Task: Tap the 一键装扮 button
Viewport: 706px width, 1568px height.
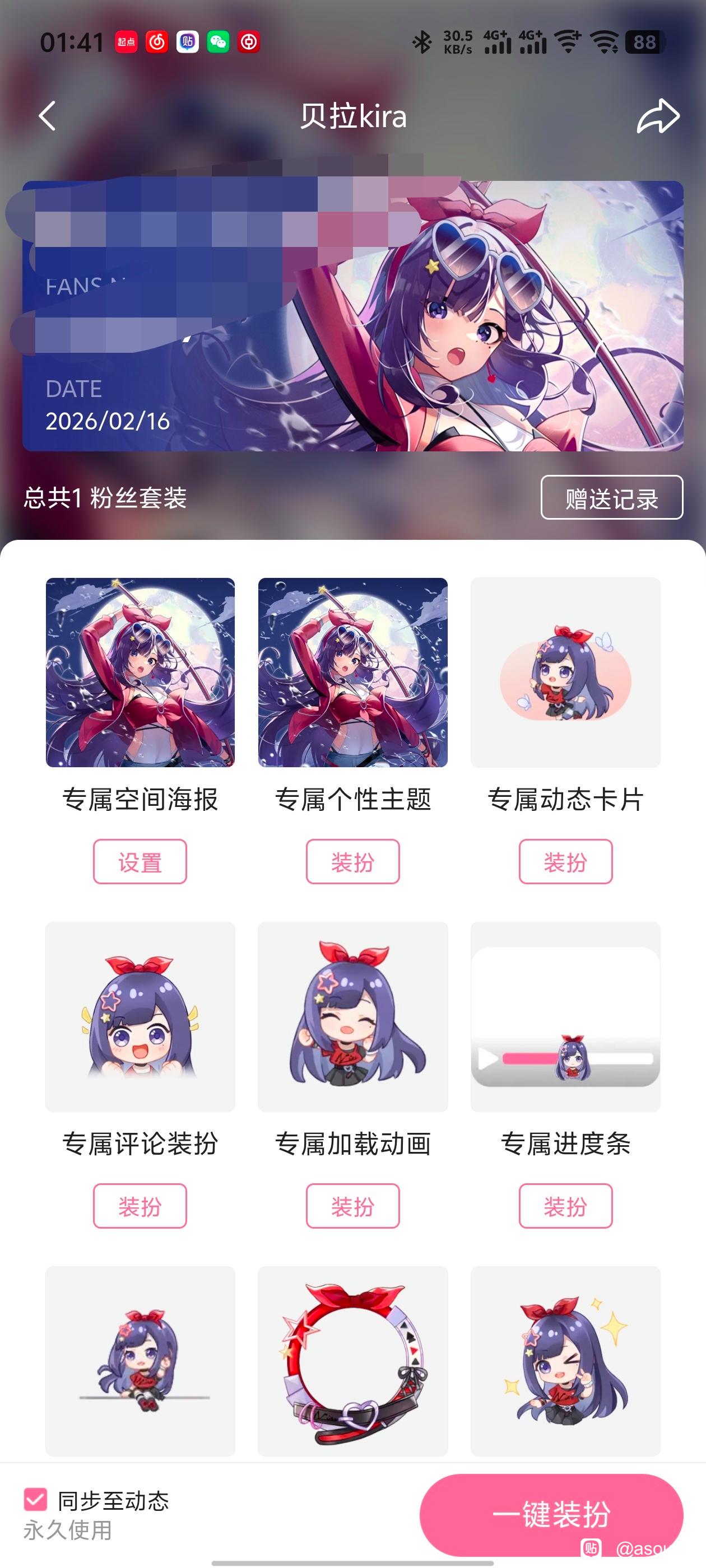Action: [551, 1514]
